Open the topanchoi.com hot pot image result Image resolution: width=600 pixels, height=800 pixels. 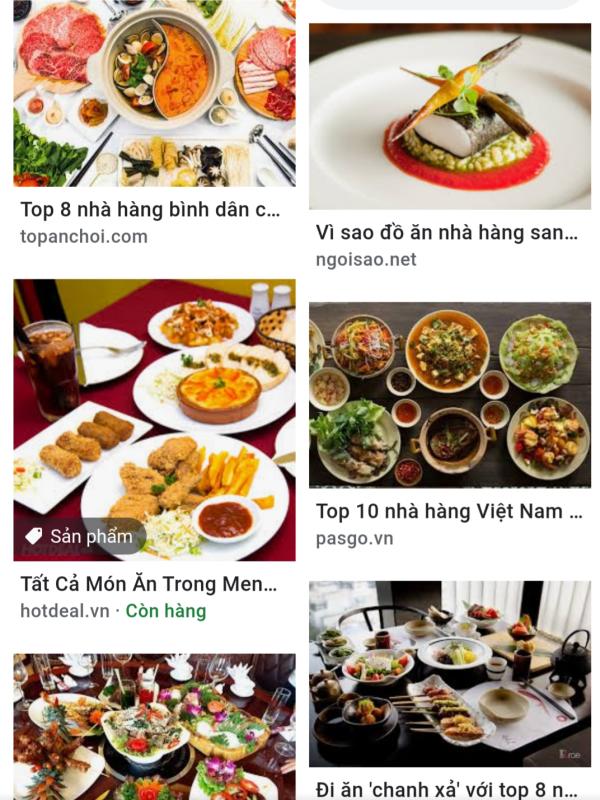(x=154, y=94)
